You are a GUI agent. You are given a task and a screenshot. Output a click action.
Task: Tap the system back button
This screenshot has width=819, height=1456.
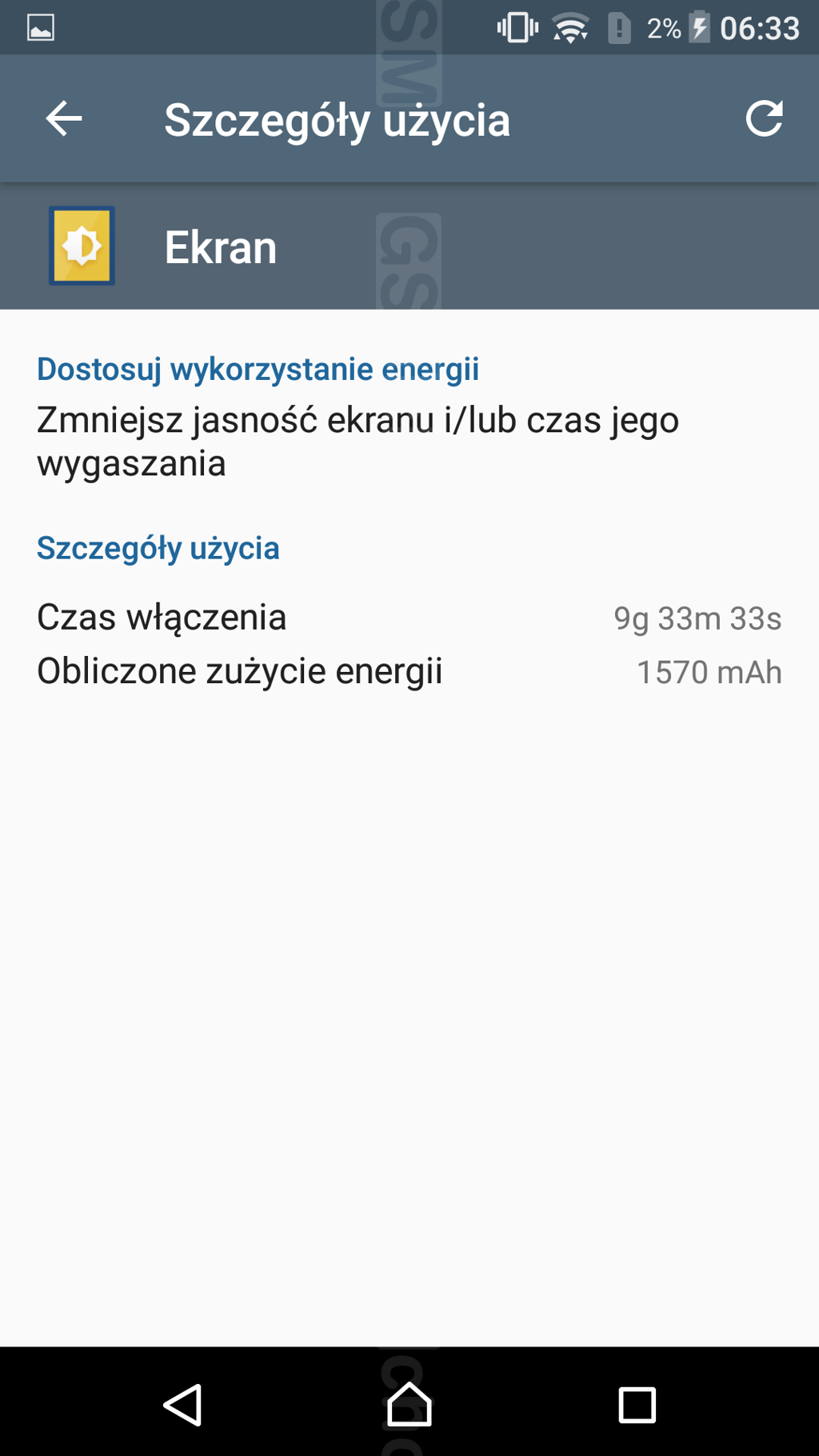(x=183, y=1405)
